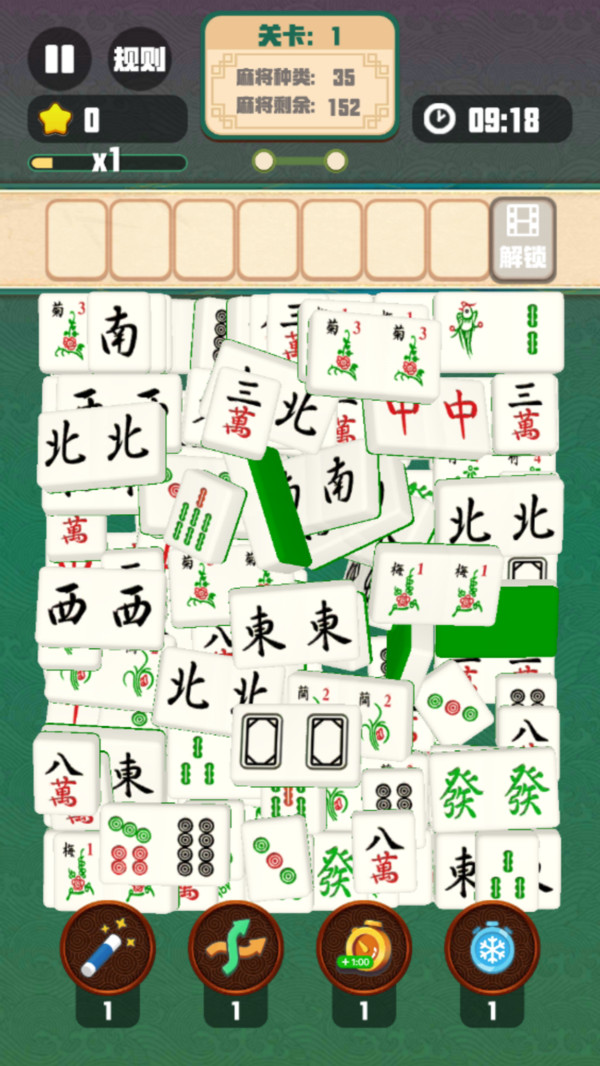
Task: Use the magic wand power-up
Action: coord(107,948)
